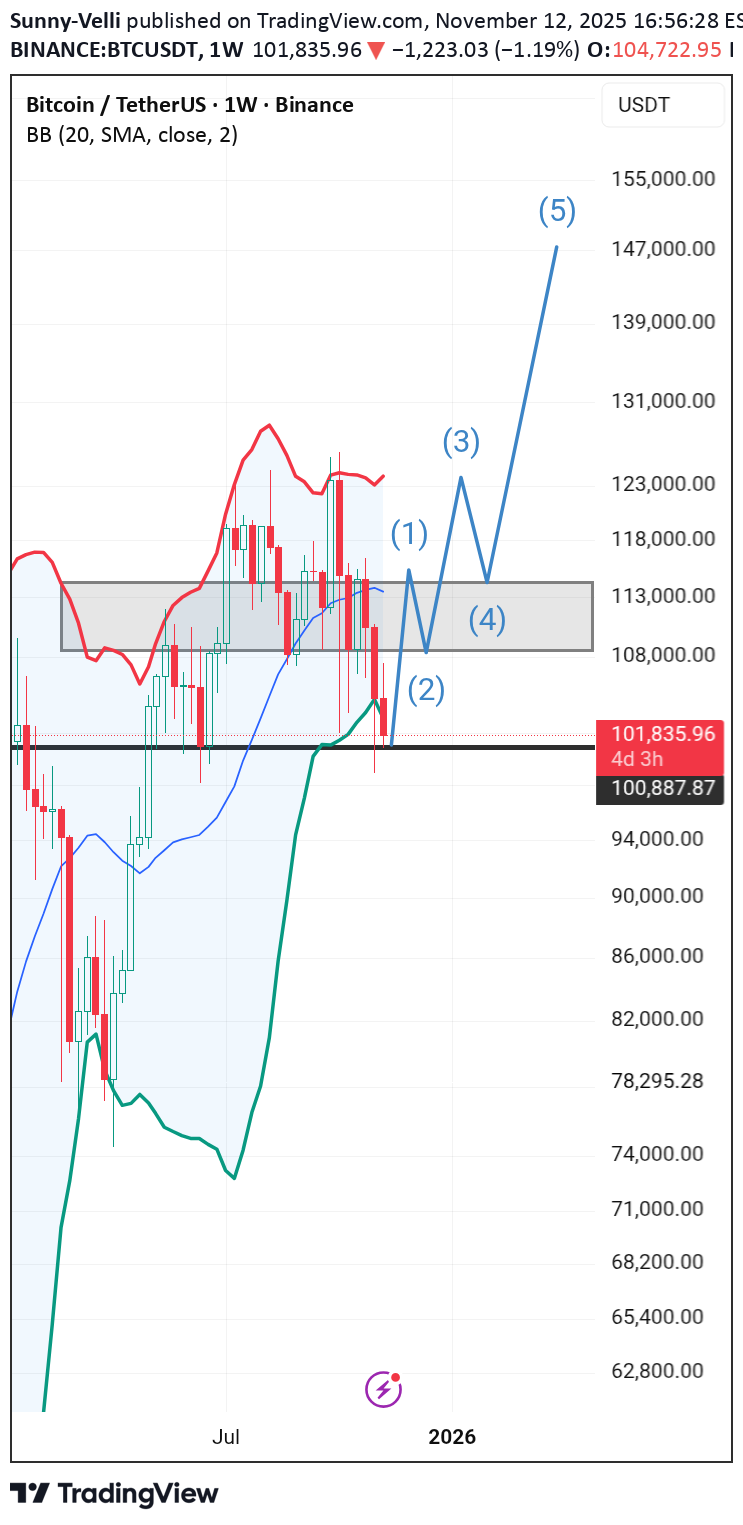Click the 155,000.00 price scale value
The height and width of the screenshot is (1525, 743).
[x=661, y=178]
